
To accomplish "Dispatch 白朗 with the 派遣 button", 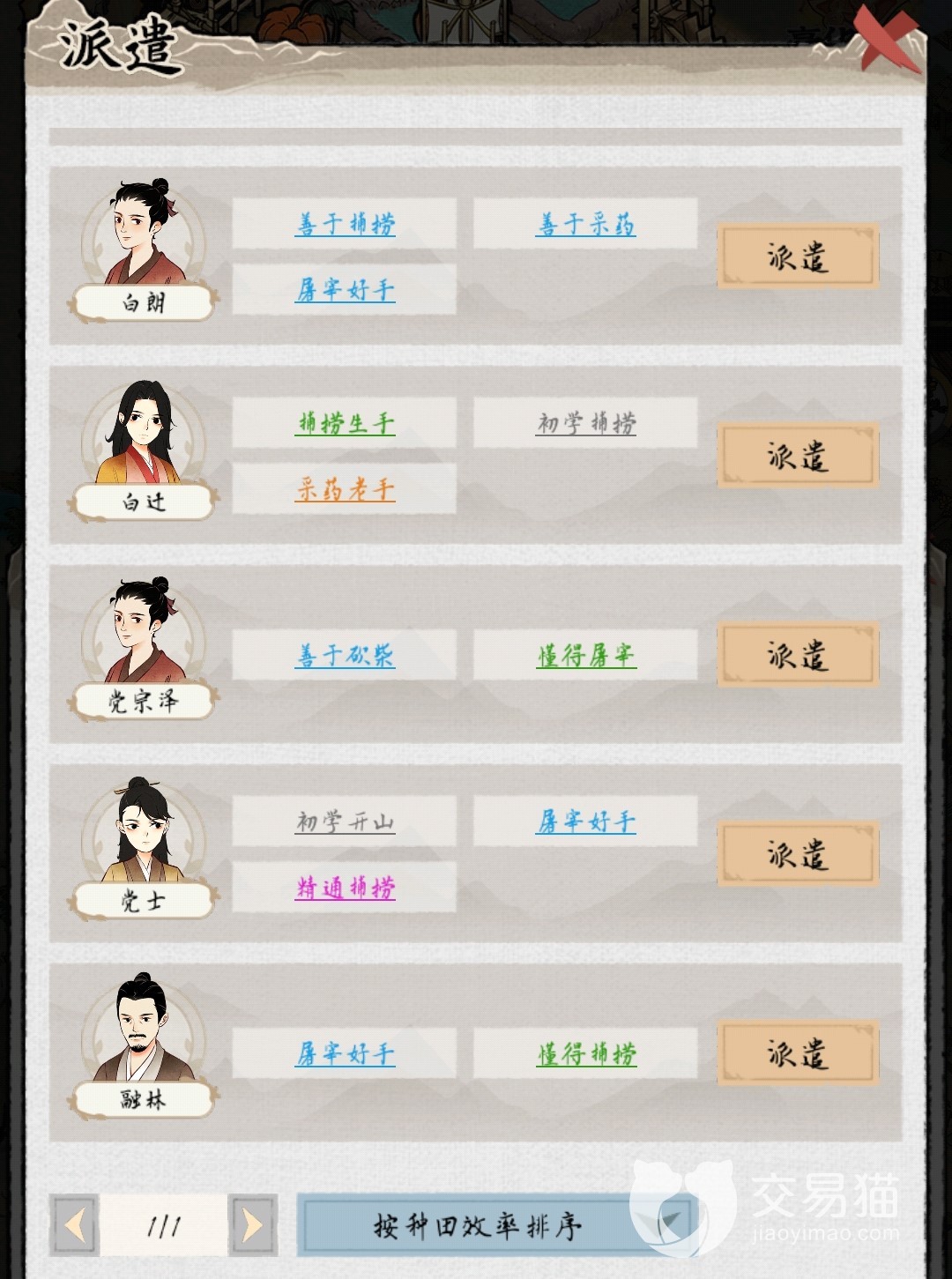I will pos(798,257).
